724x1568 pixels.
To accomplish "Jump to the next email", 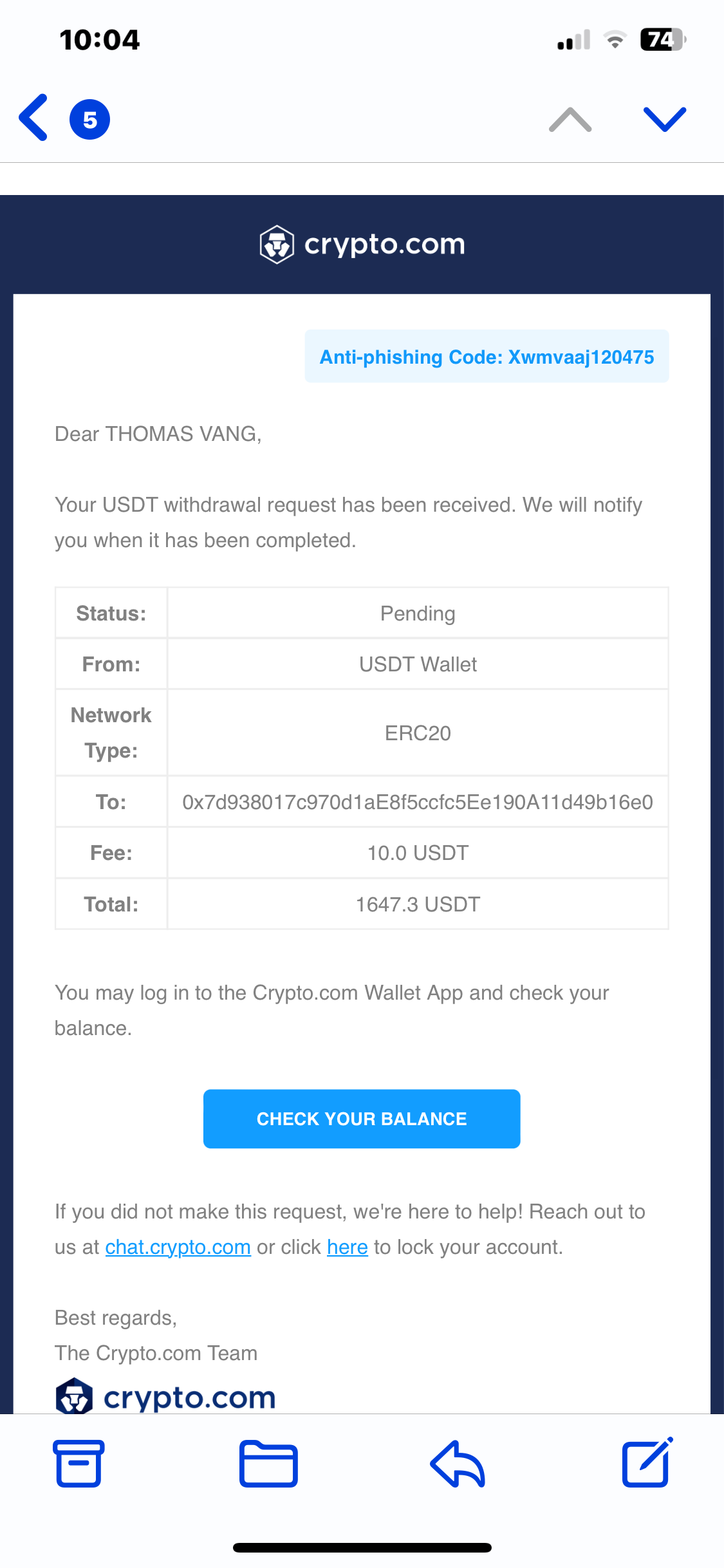I will (664, 120).
